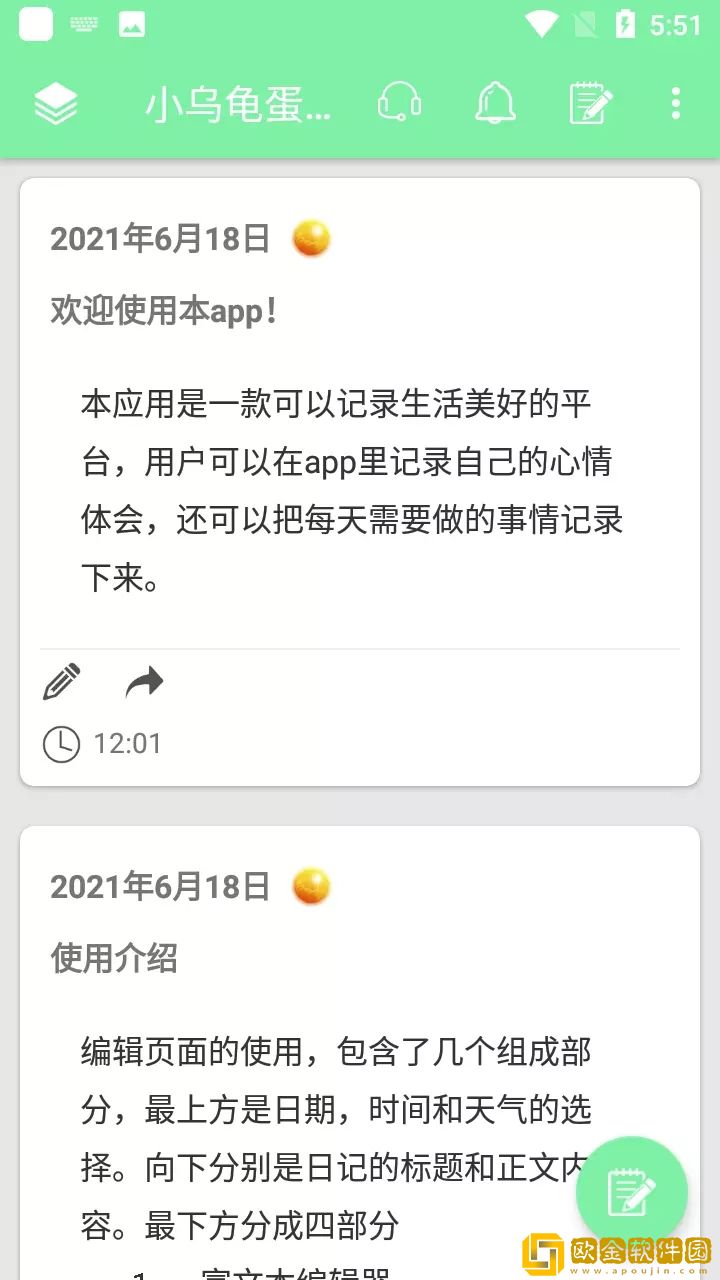Image resolution: width=720 pixels, height=1280 pixels.
Task: Share the welcome entry via the arrow icon
Action: point(144,681)
